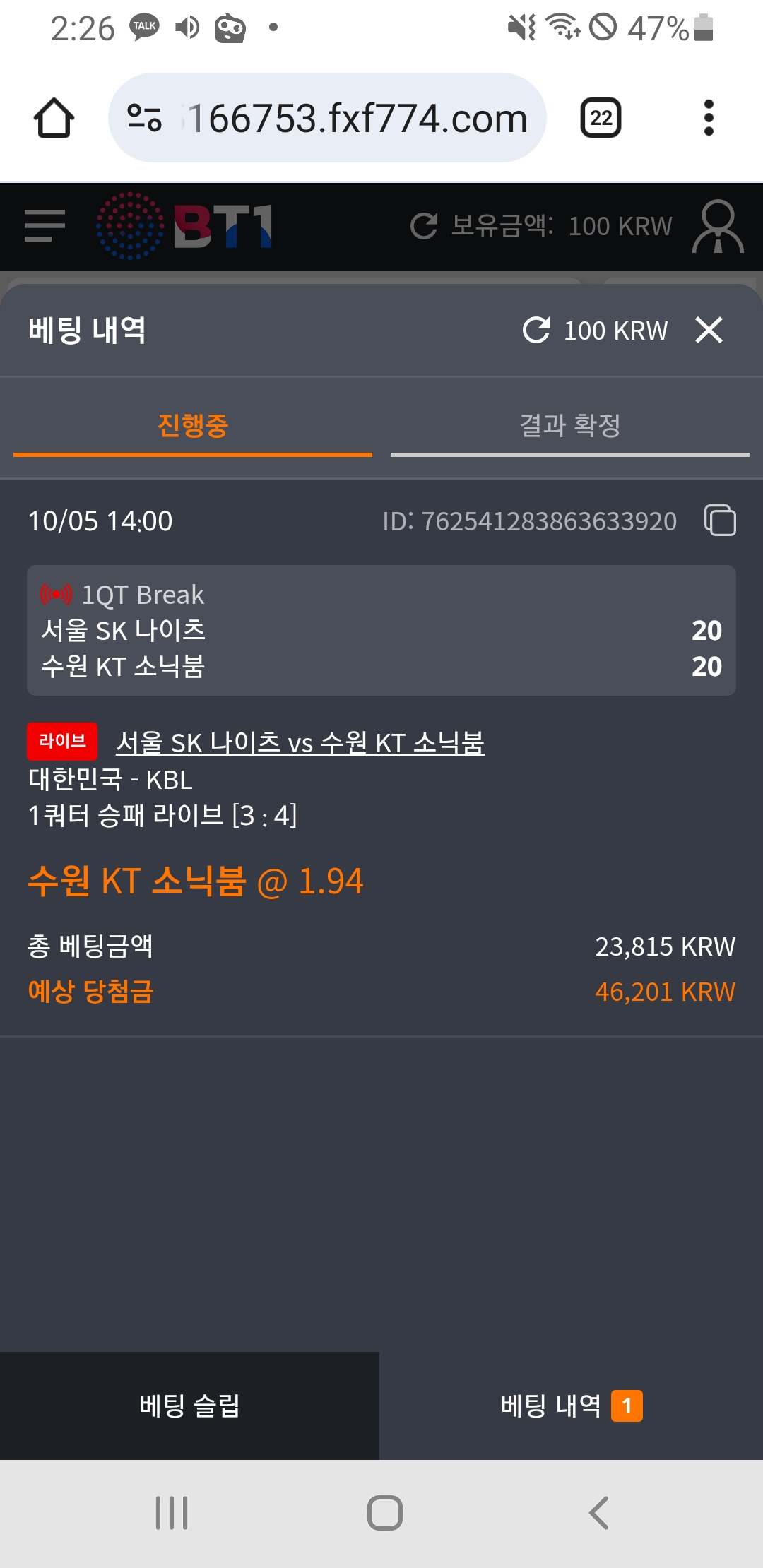Tap the address bar URL
This screenshot has height=1568, width=763.
[x=357, y=118]
